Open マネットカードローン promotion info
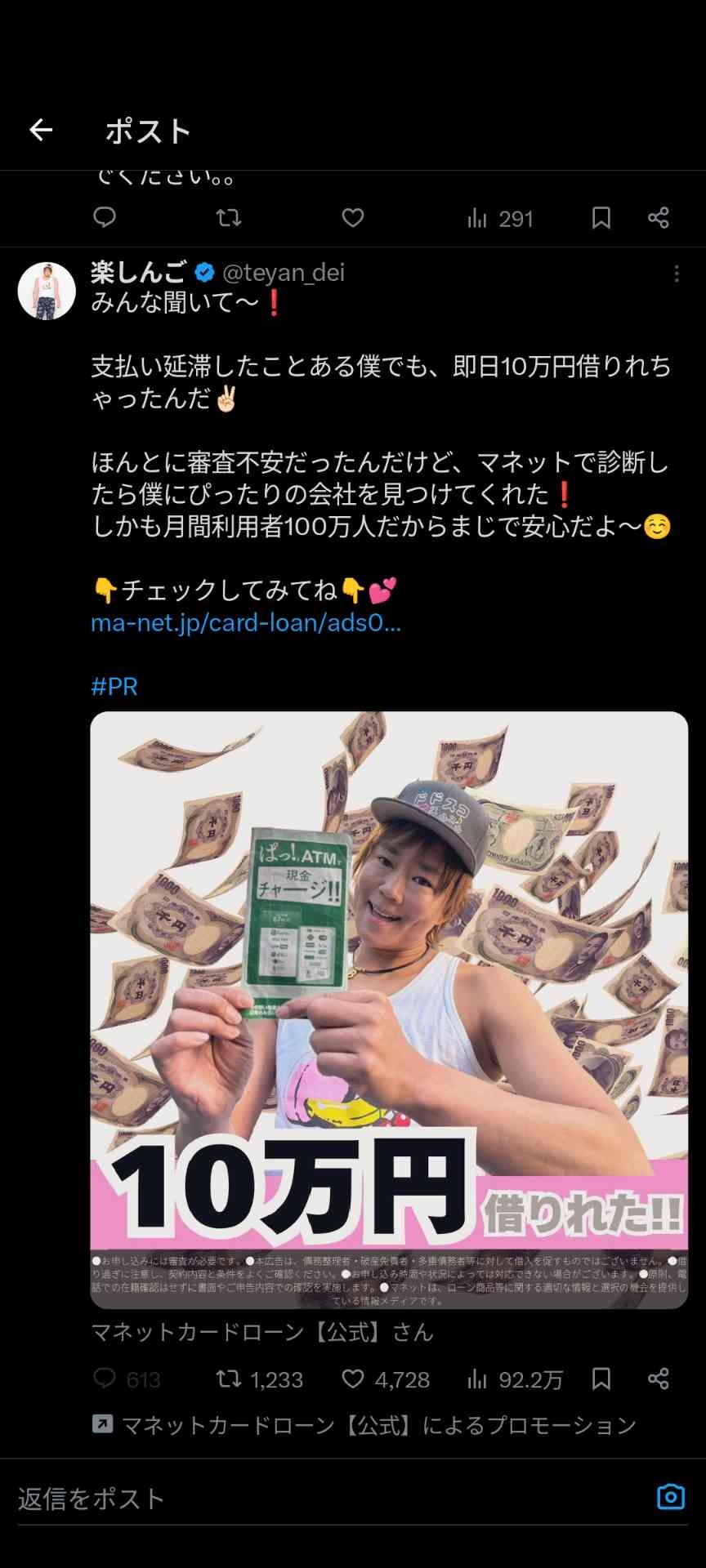Viewport: 706px width, 1568px height. 364,1426
